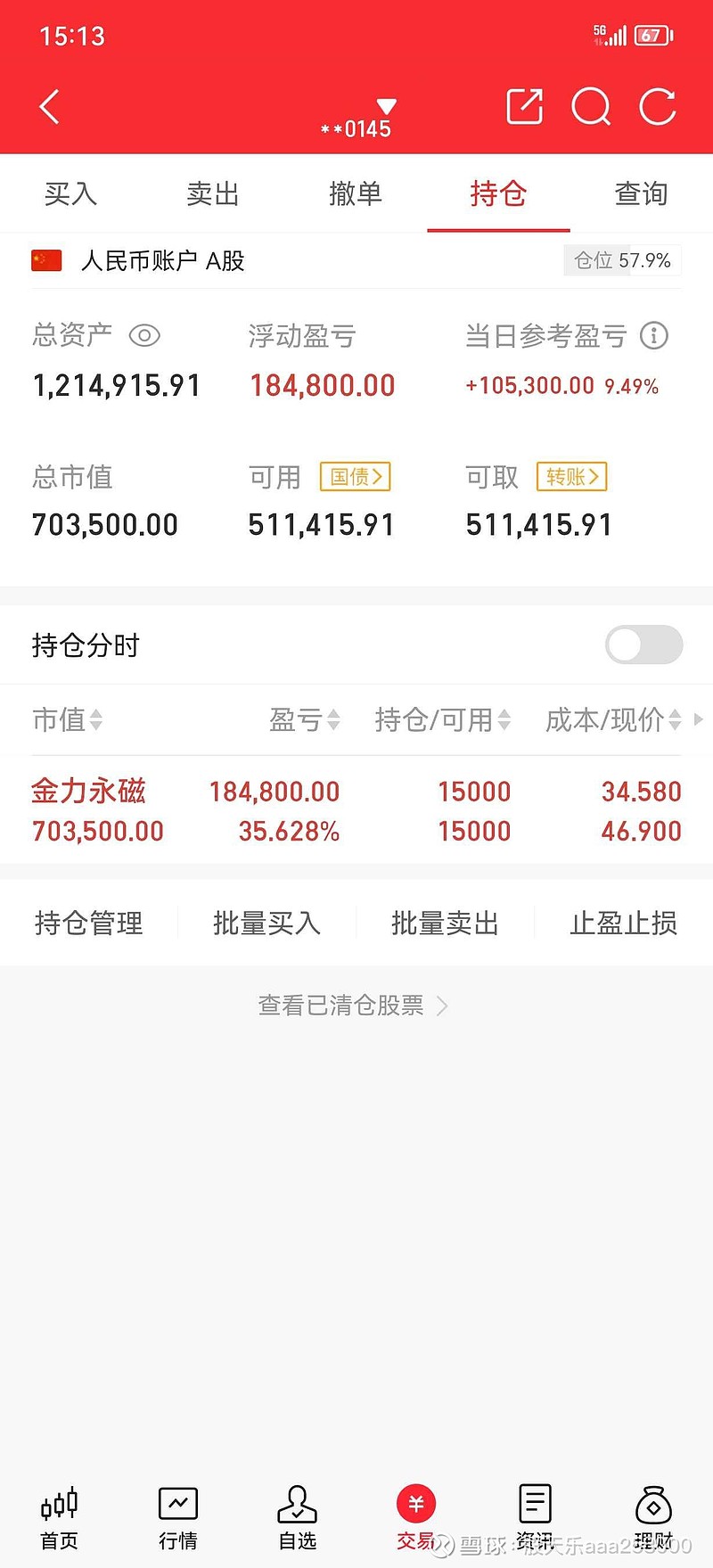Refresh the page with the refresh icon
Viewport: 713px width, 1568px height.
(x=657, y=106)
